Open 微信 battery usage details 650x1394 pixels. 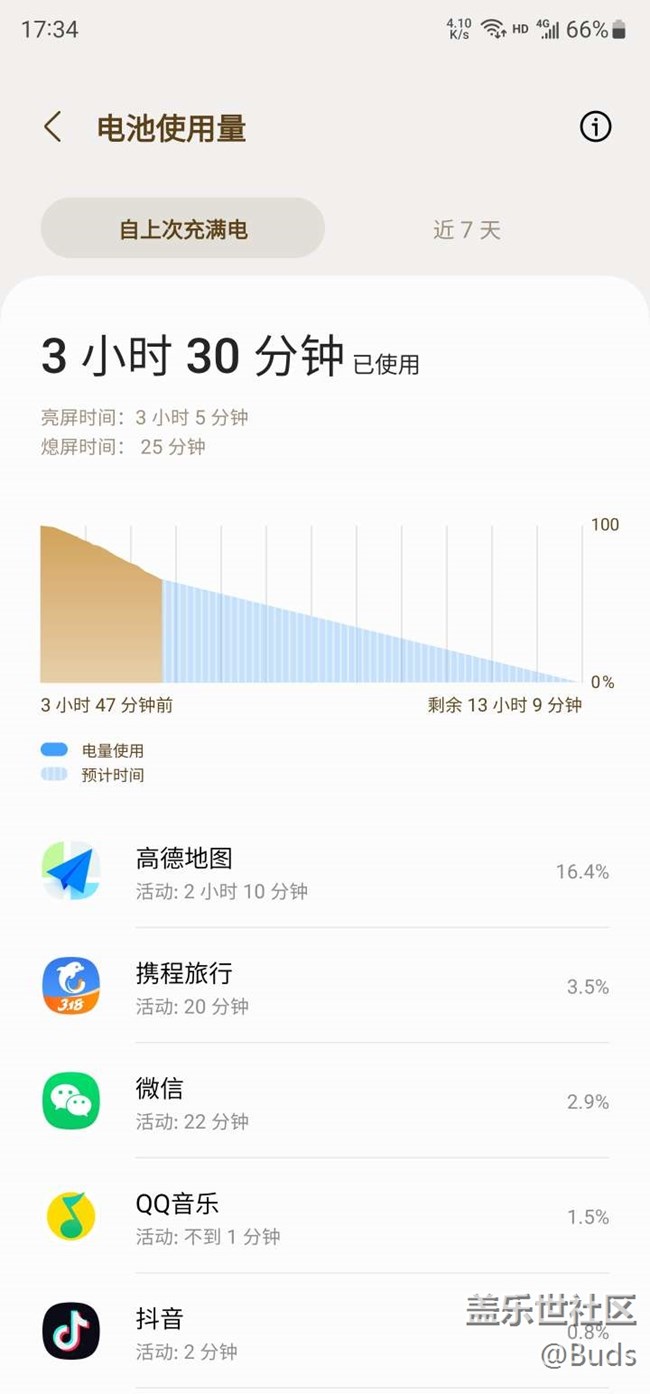point(325,1102)
